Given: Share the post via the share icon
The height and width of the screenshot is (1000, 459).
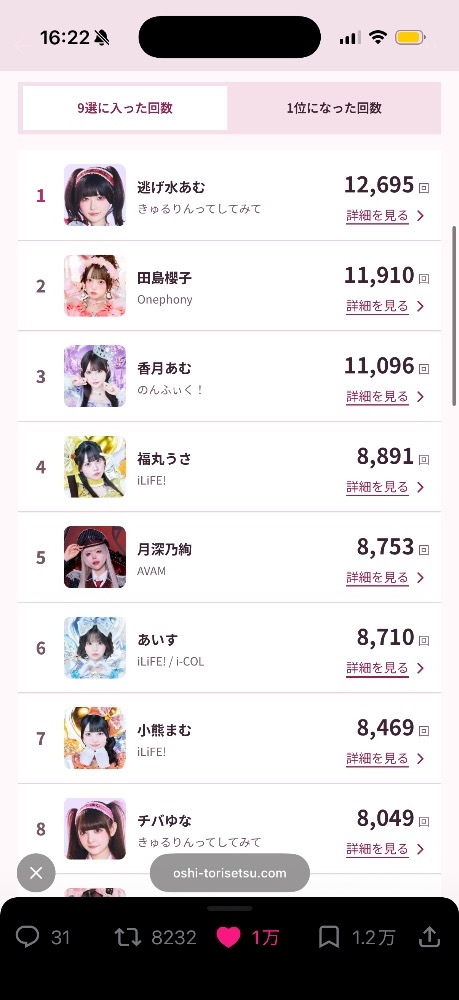Looking at the screenshot, I should [x=430, y=936].
